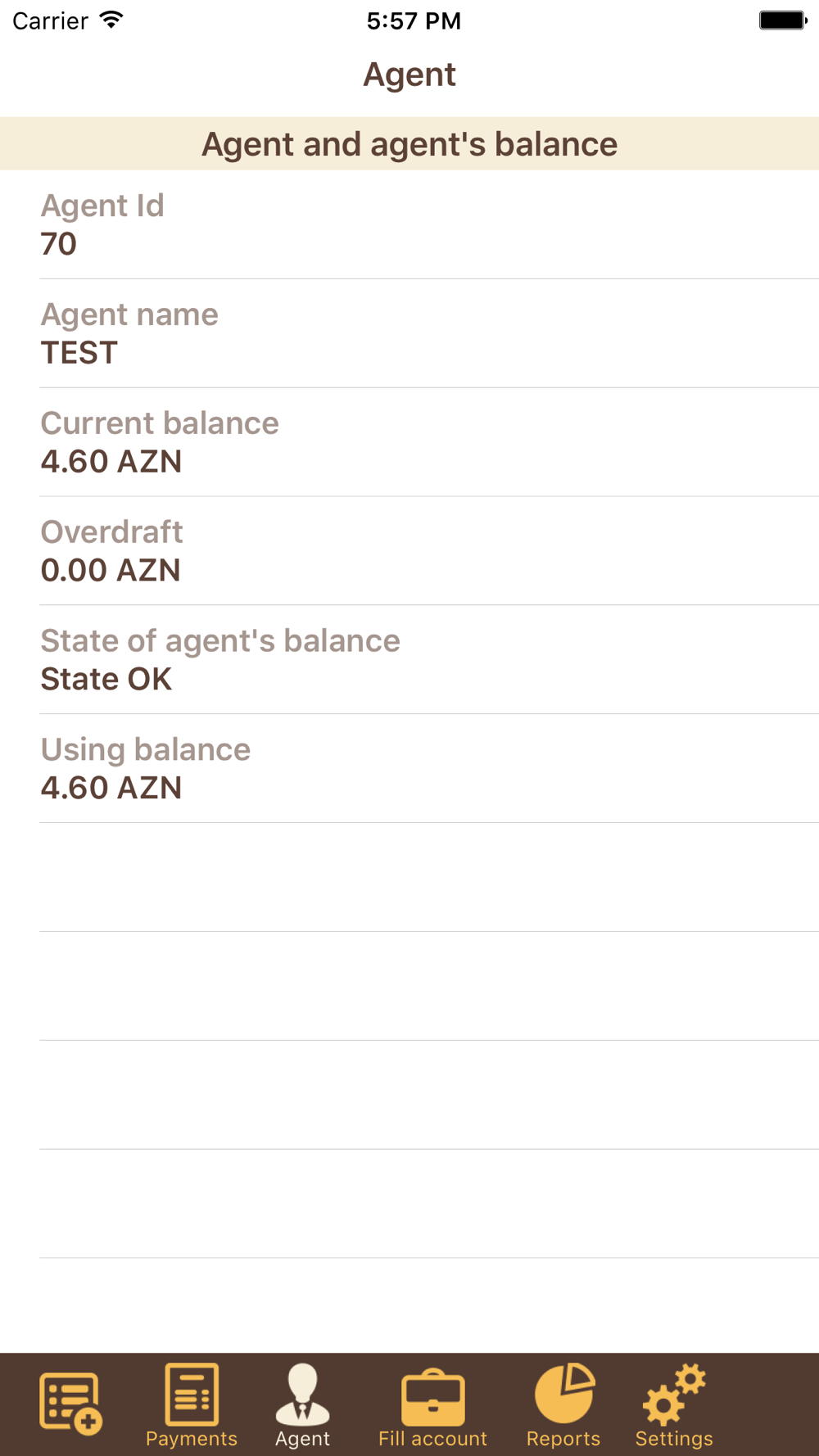Select the Agent tab
819x1456 pixels.
[x=302, y=1405]
